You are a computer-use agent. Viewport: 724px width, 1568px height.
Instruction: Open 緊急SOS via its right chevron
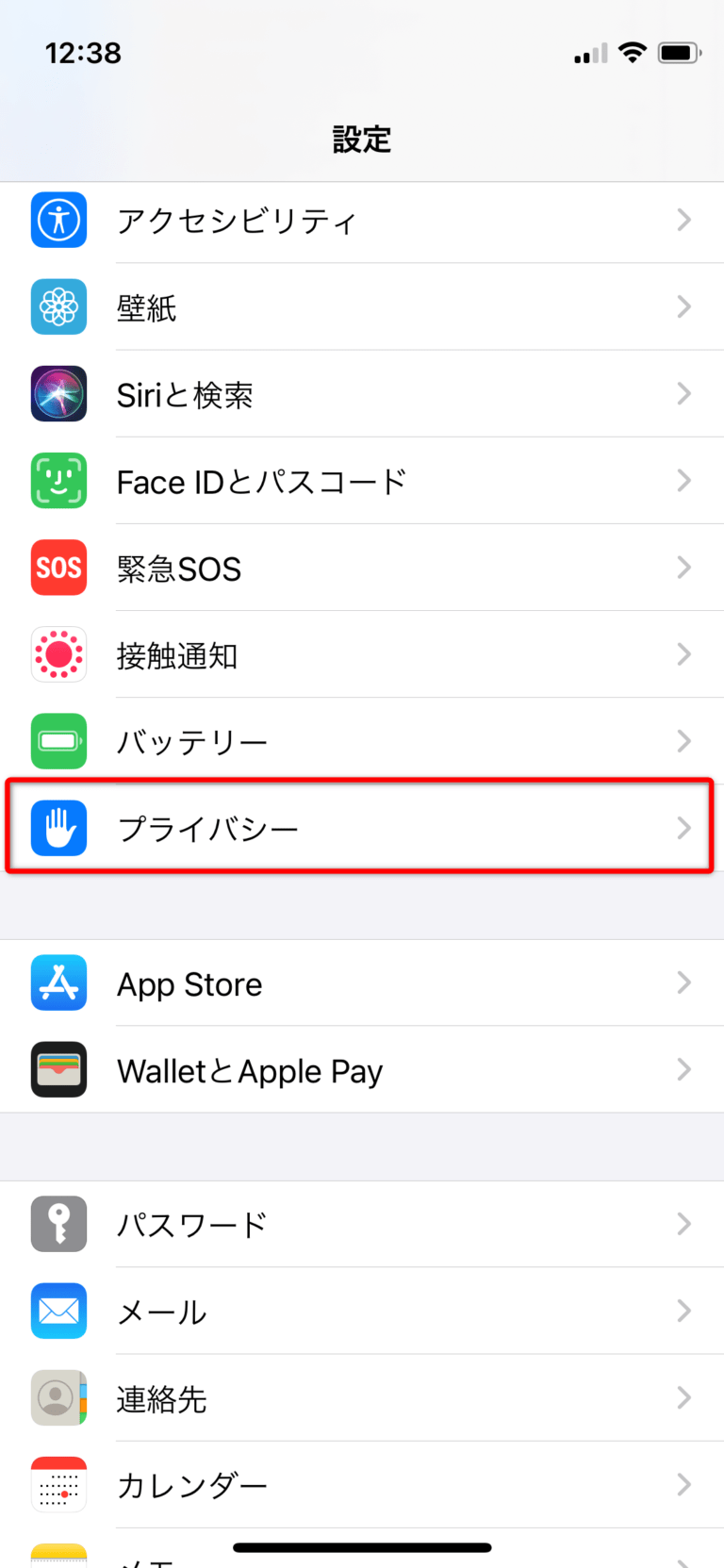coord(684,567)
